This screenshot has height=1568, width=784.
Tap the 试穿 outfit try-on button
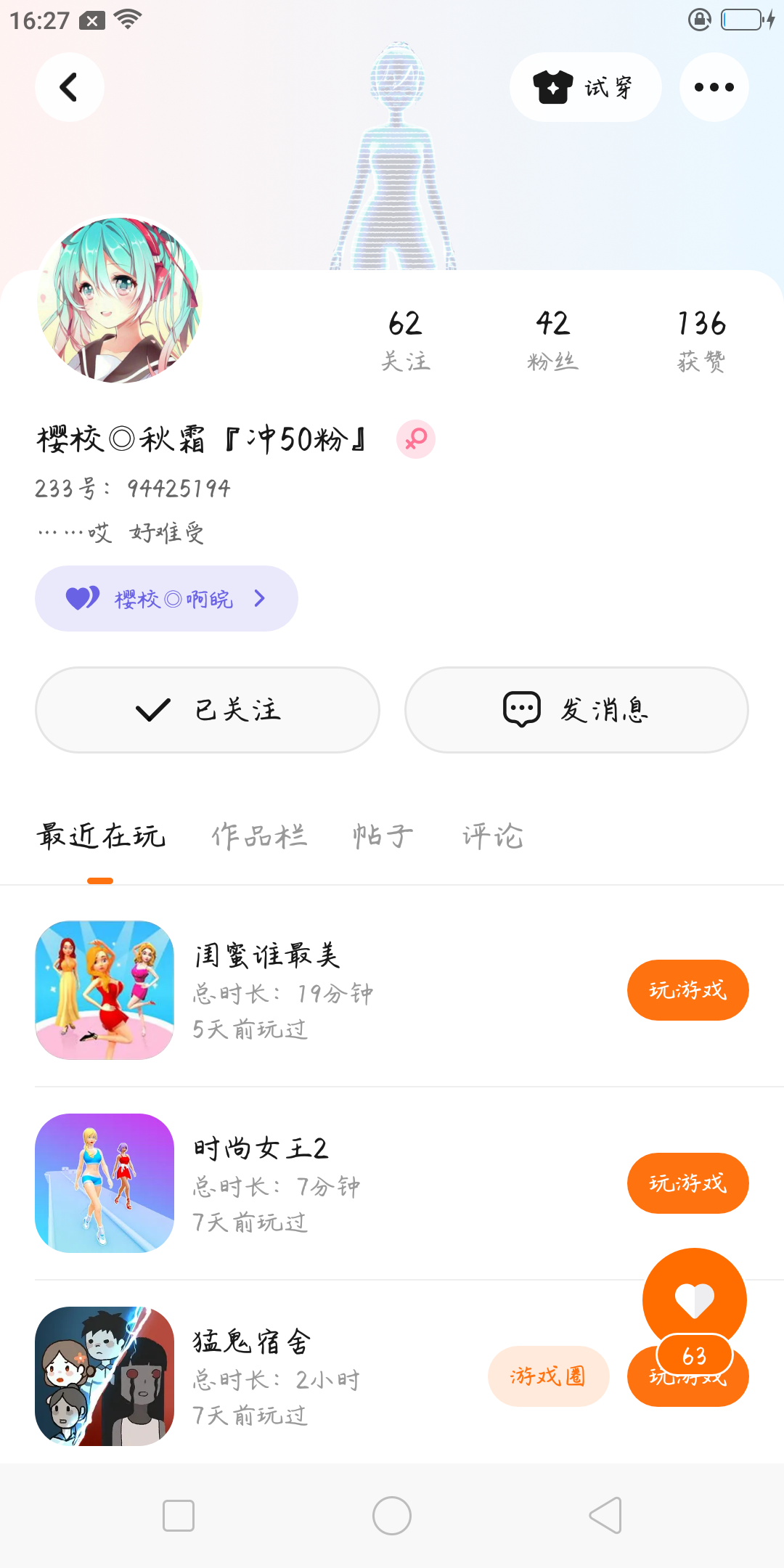coord(585,87)
